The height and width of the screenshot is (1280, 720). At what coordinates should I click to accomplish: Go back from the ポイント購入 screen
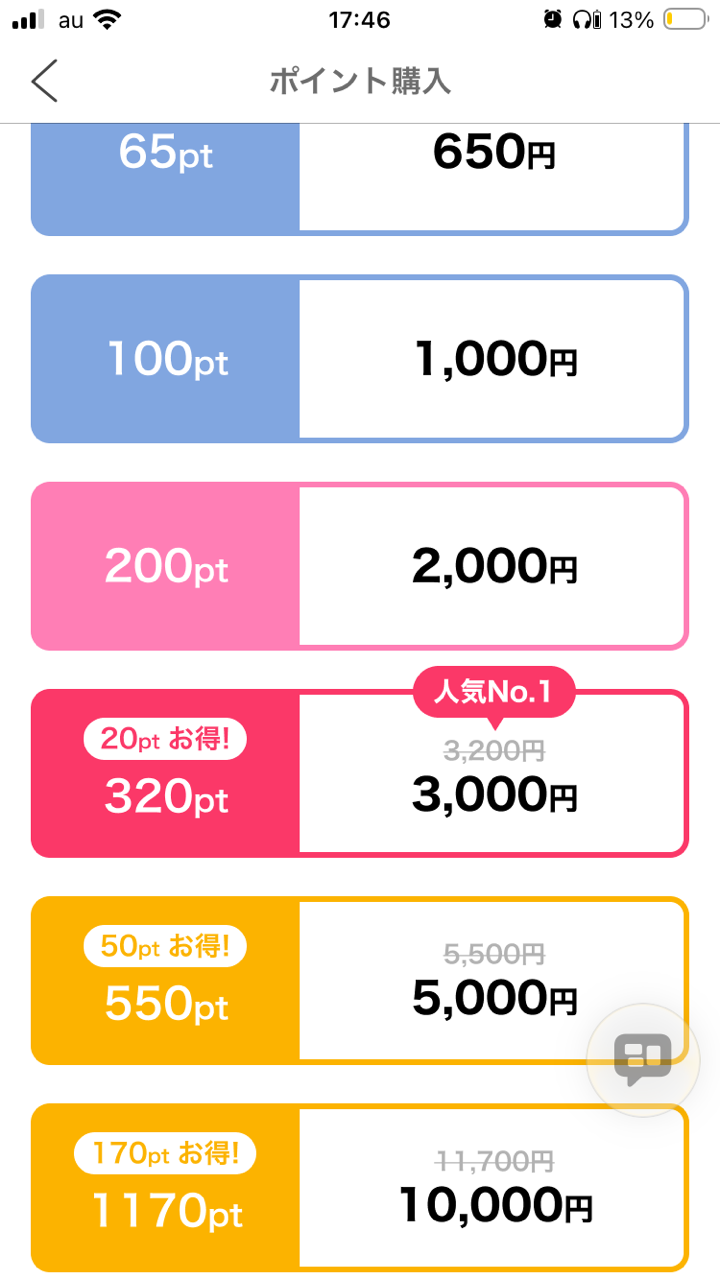click(x=45, y=81)
